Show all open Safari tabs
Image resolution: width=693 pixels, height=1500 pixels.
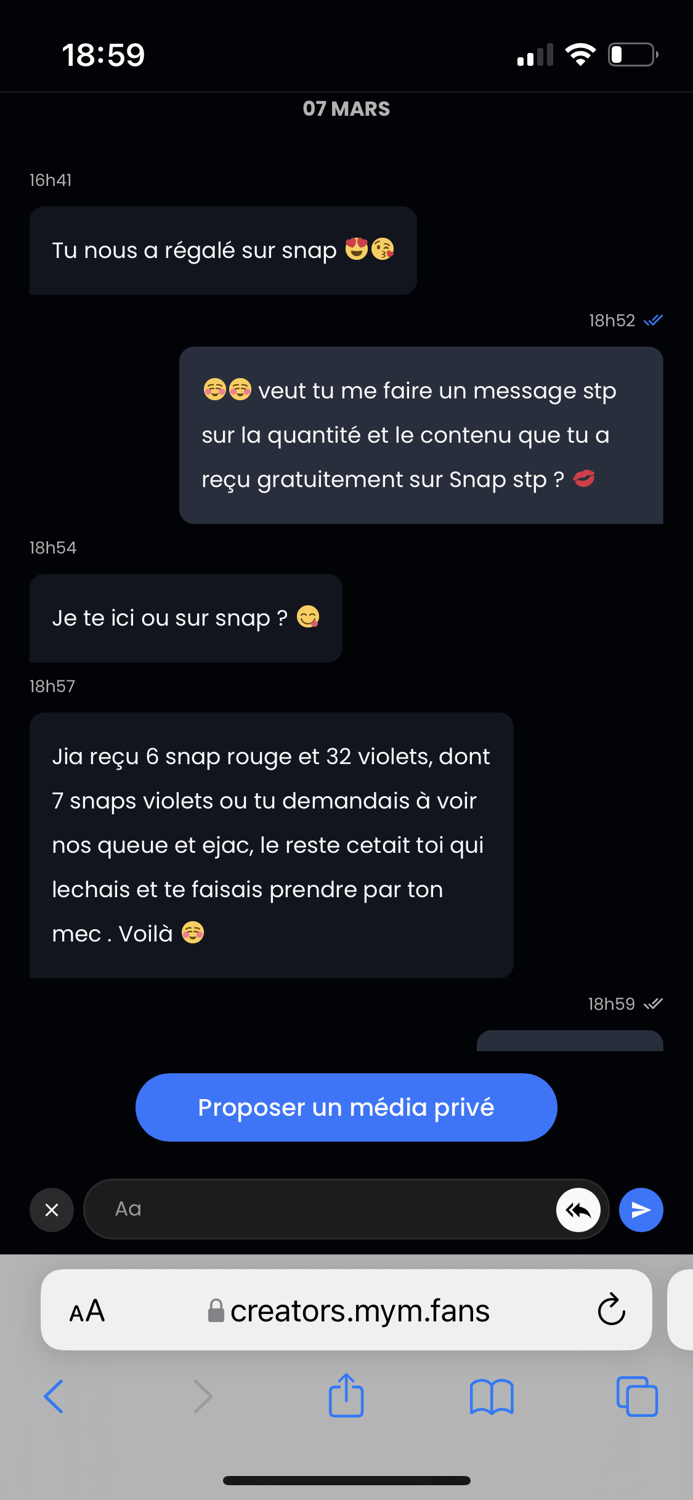637,1396
